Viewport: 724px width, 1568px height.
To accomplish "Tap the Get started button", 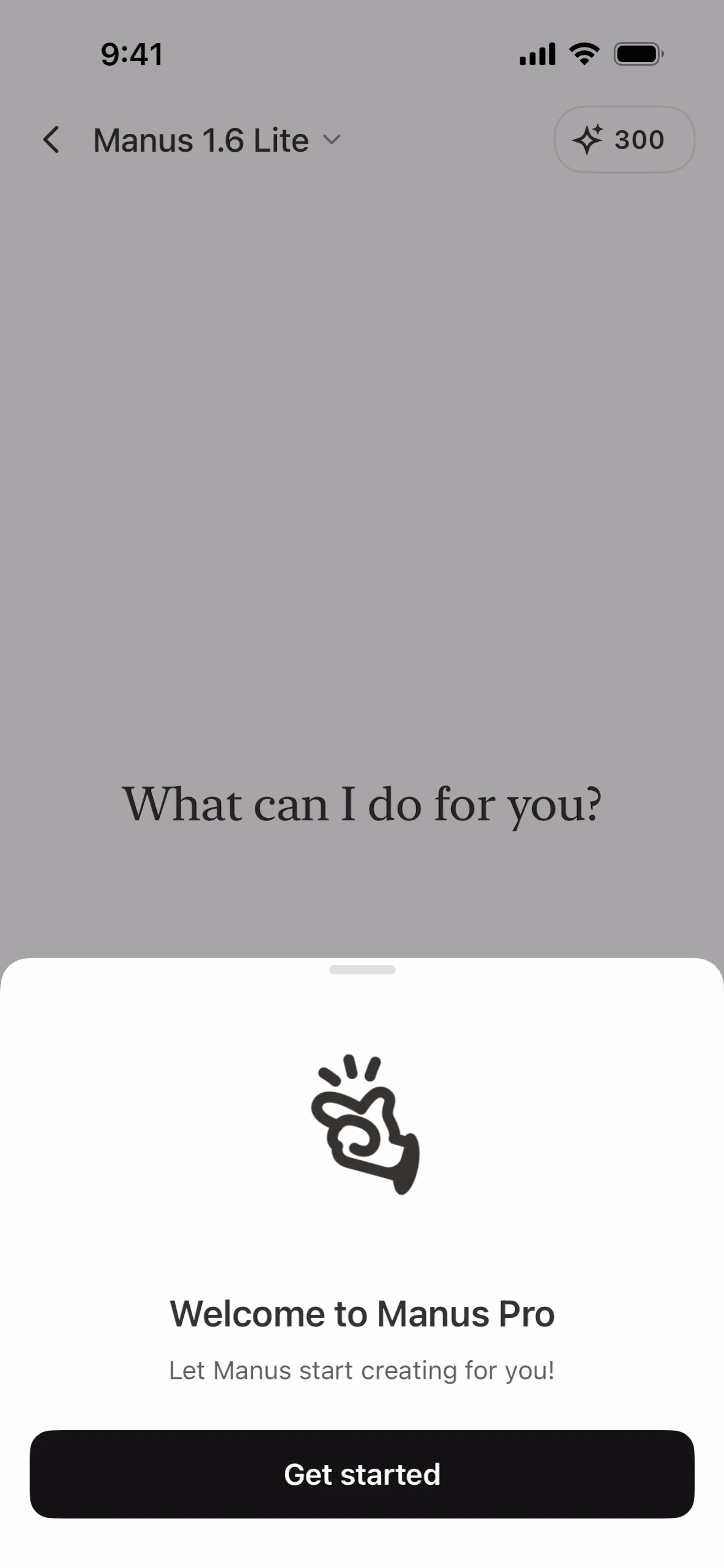I will tap(362, 1474).
